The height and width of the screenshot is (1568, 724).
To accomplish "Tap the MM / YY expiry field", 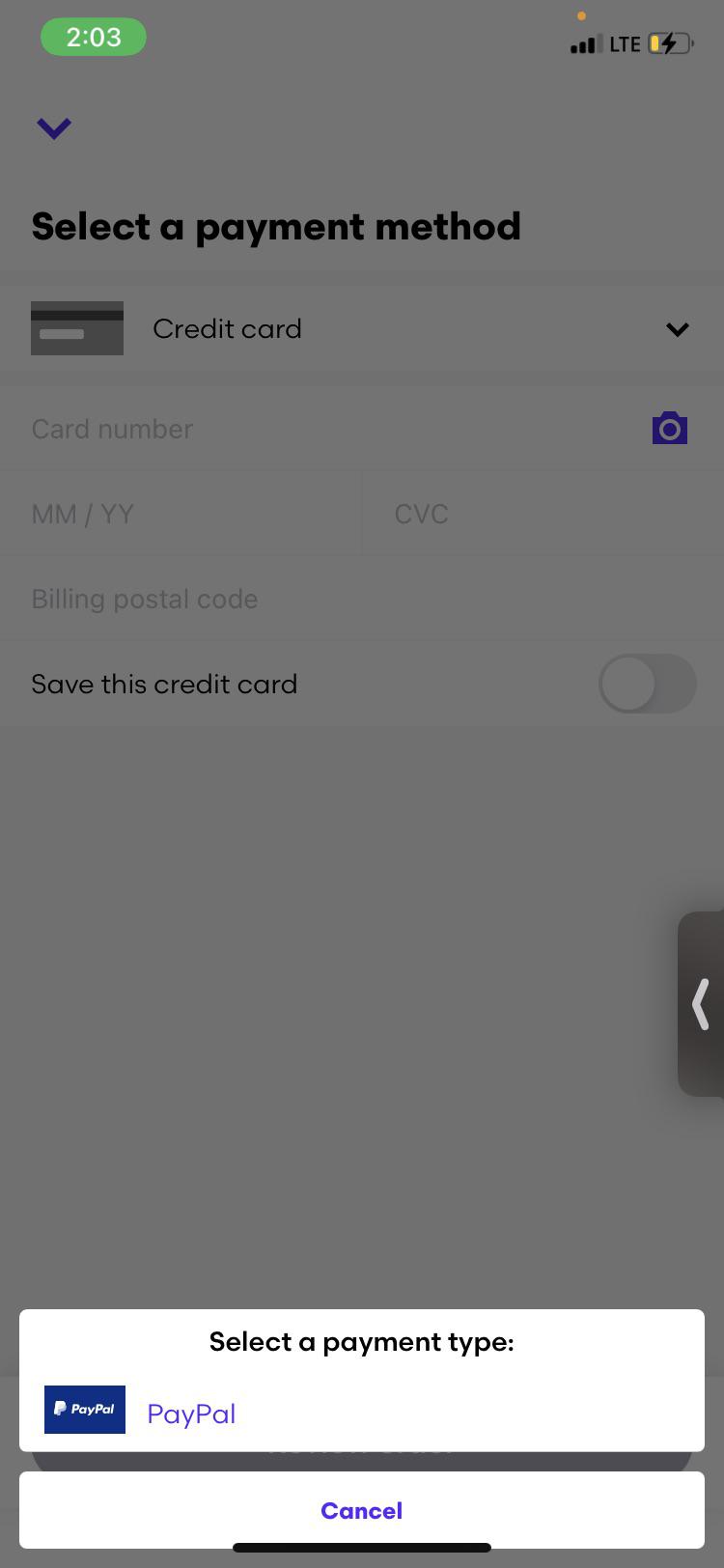I will pyautogui.click(x=181, y=514).
